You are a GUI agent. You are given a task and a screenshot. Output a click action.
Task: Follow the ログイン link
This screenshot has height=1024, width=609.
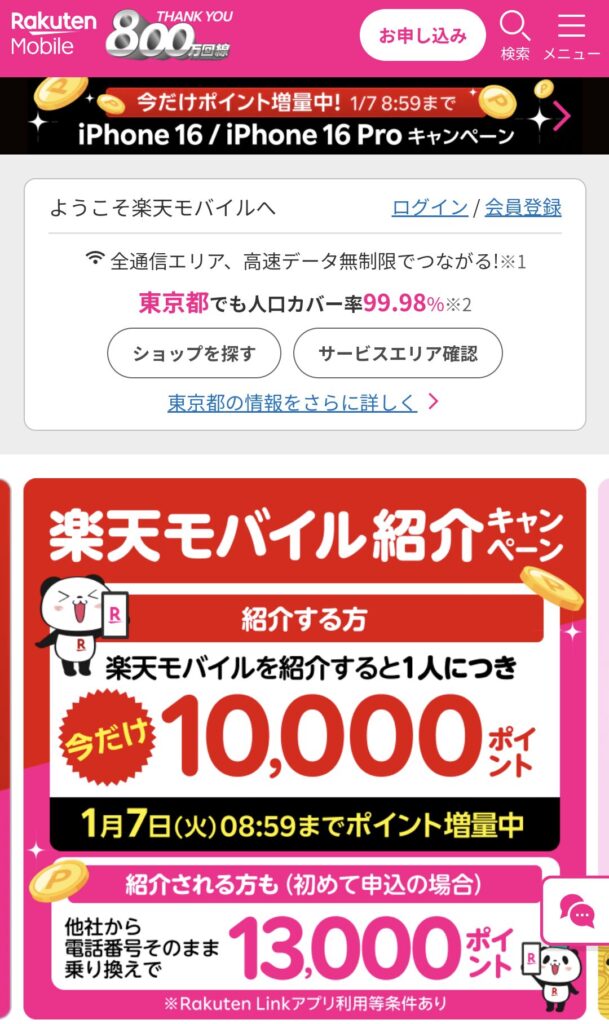429,208
